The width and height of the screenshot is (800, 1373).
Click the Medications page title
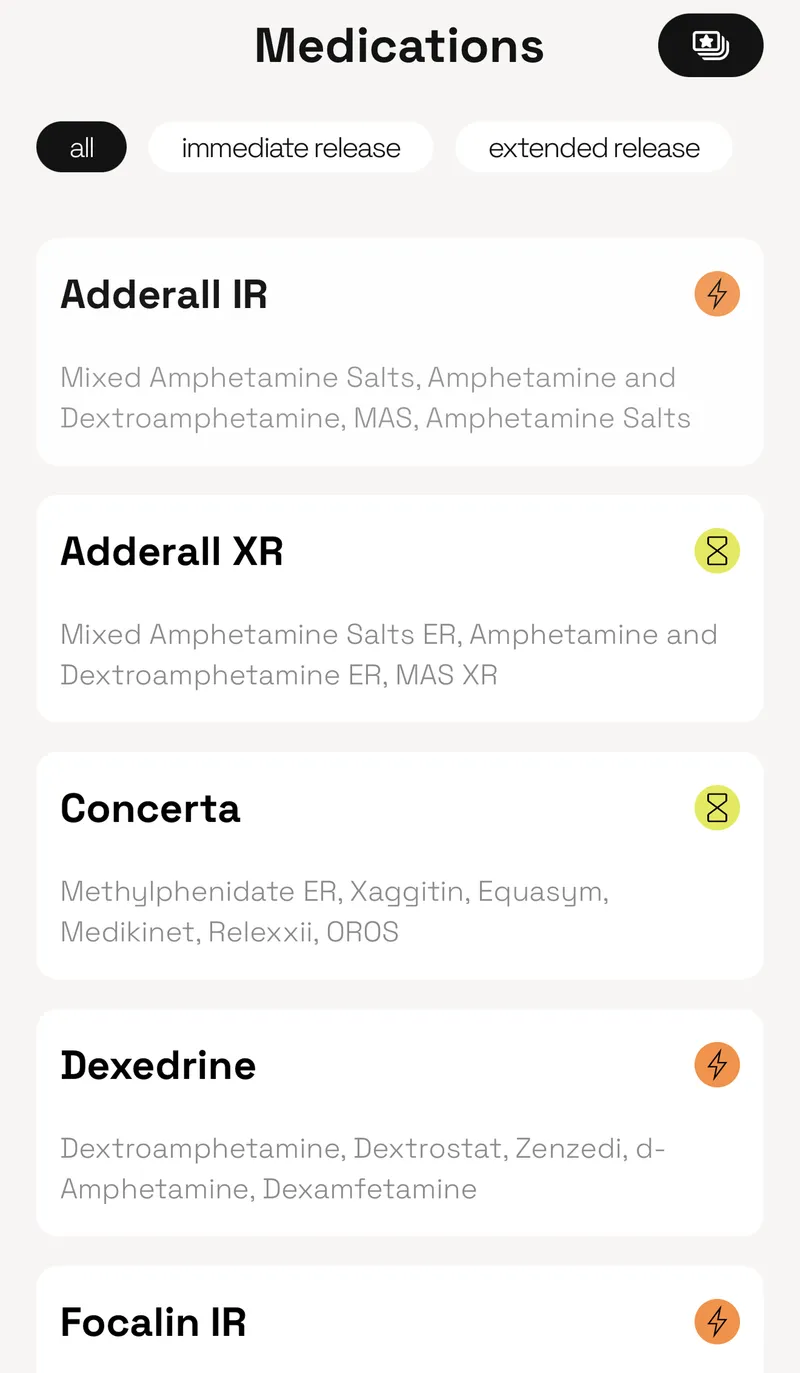tap(399, 45)
